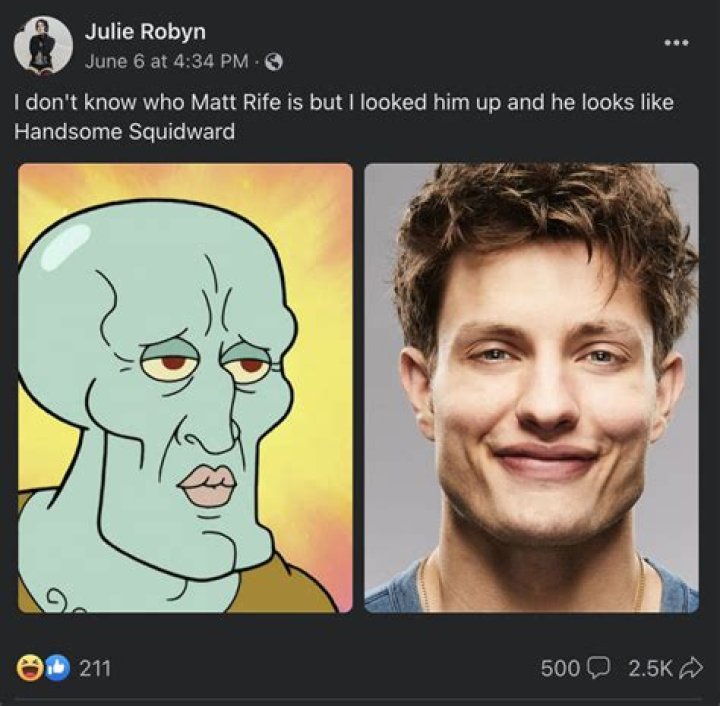This screenshot has height=706, width=720.
Task: Open the Handsome Squidward image
Action: tap(185, 387)
